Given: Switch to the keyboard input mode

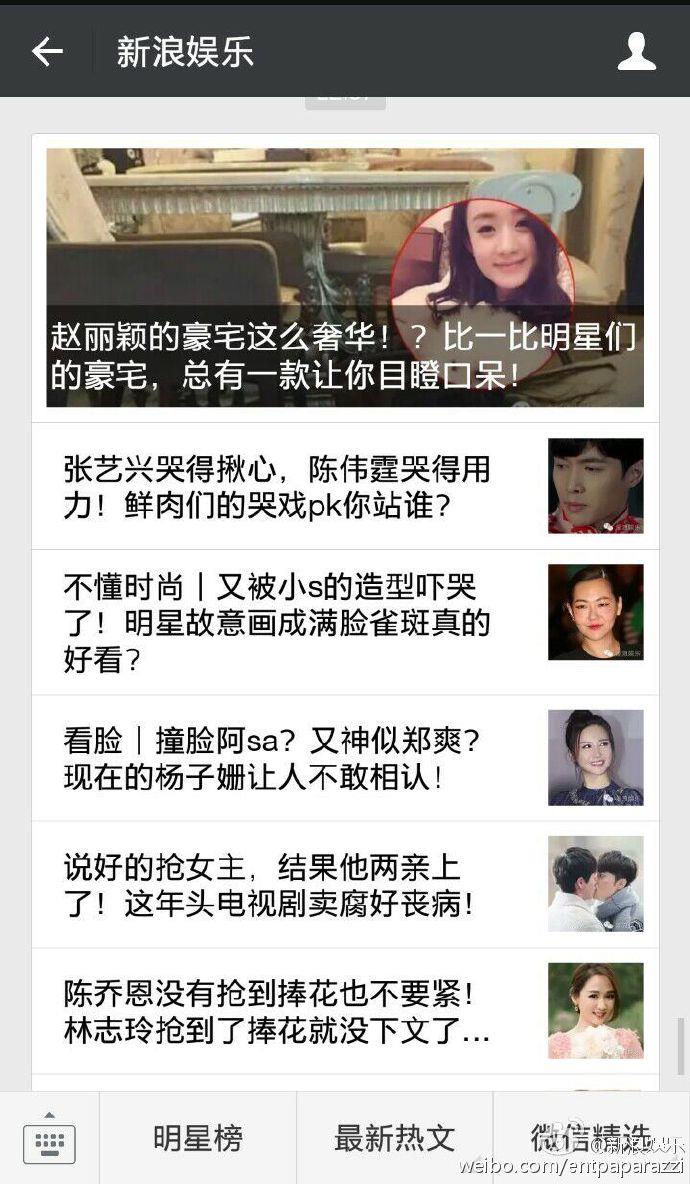Looking at the screenshot, I should click(x=49, y=1139).
